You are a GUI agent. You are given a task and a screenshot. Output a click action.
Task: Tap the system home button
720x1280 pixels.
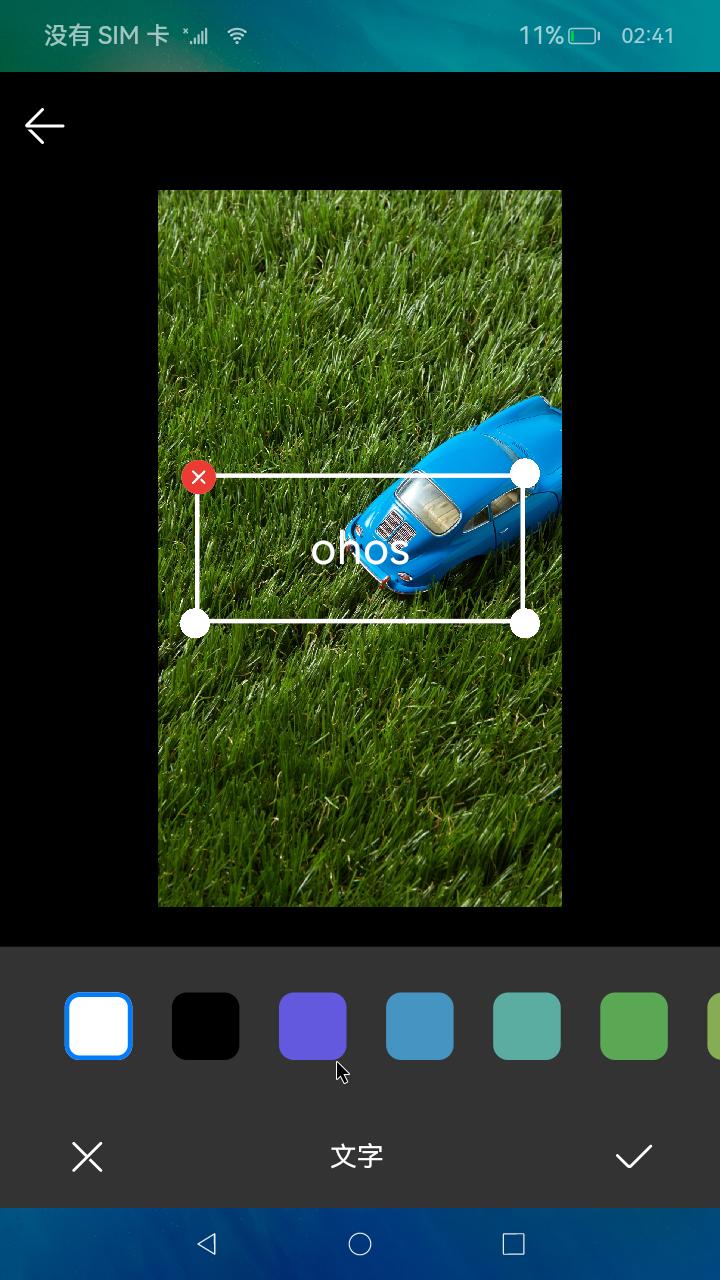coord(360,1244)
